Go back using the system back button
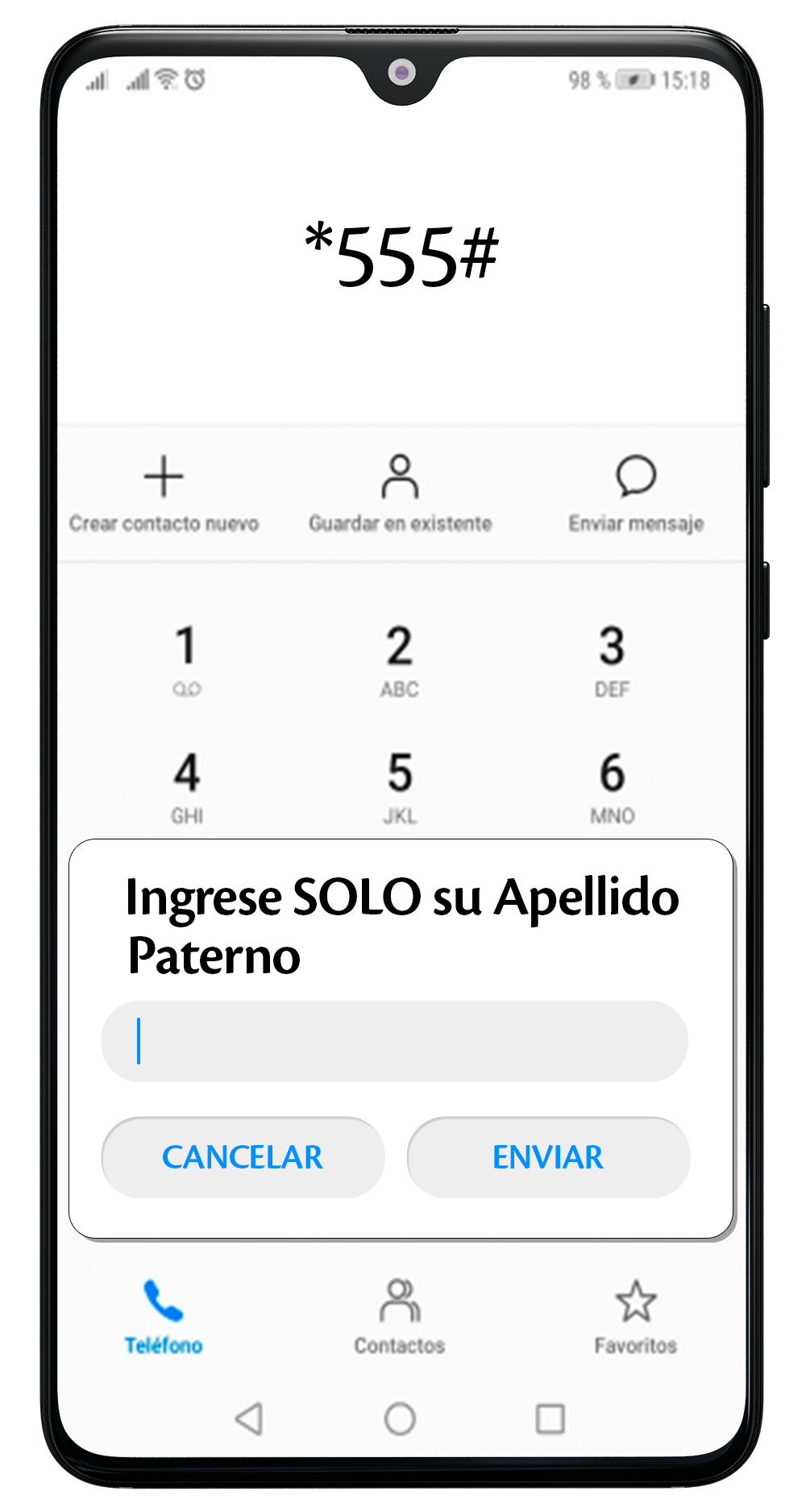This screenshot has height=1512, width=806. 249,1418
